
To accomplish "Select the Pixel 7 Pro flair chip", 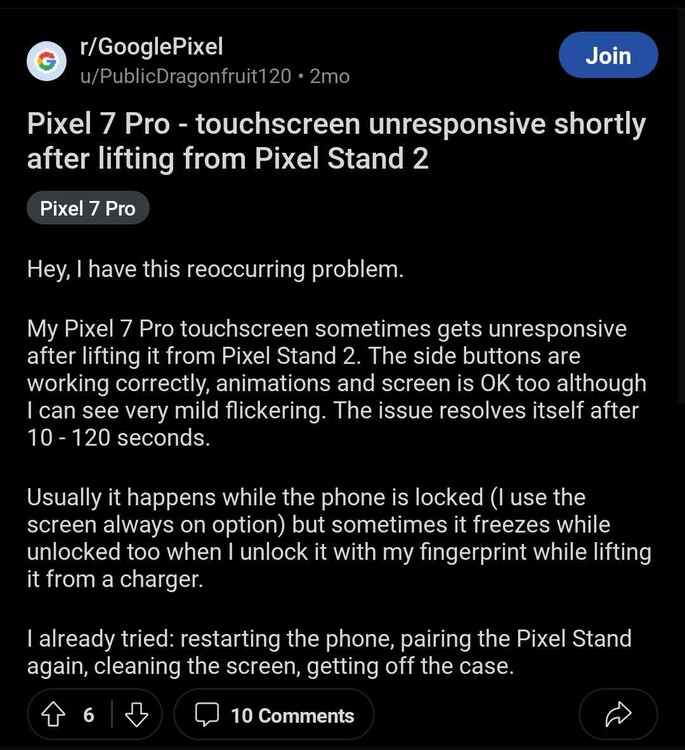I will coord(88,208).
